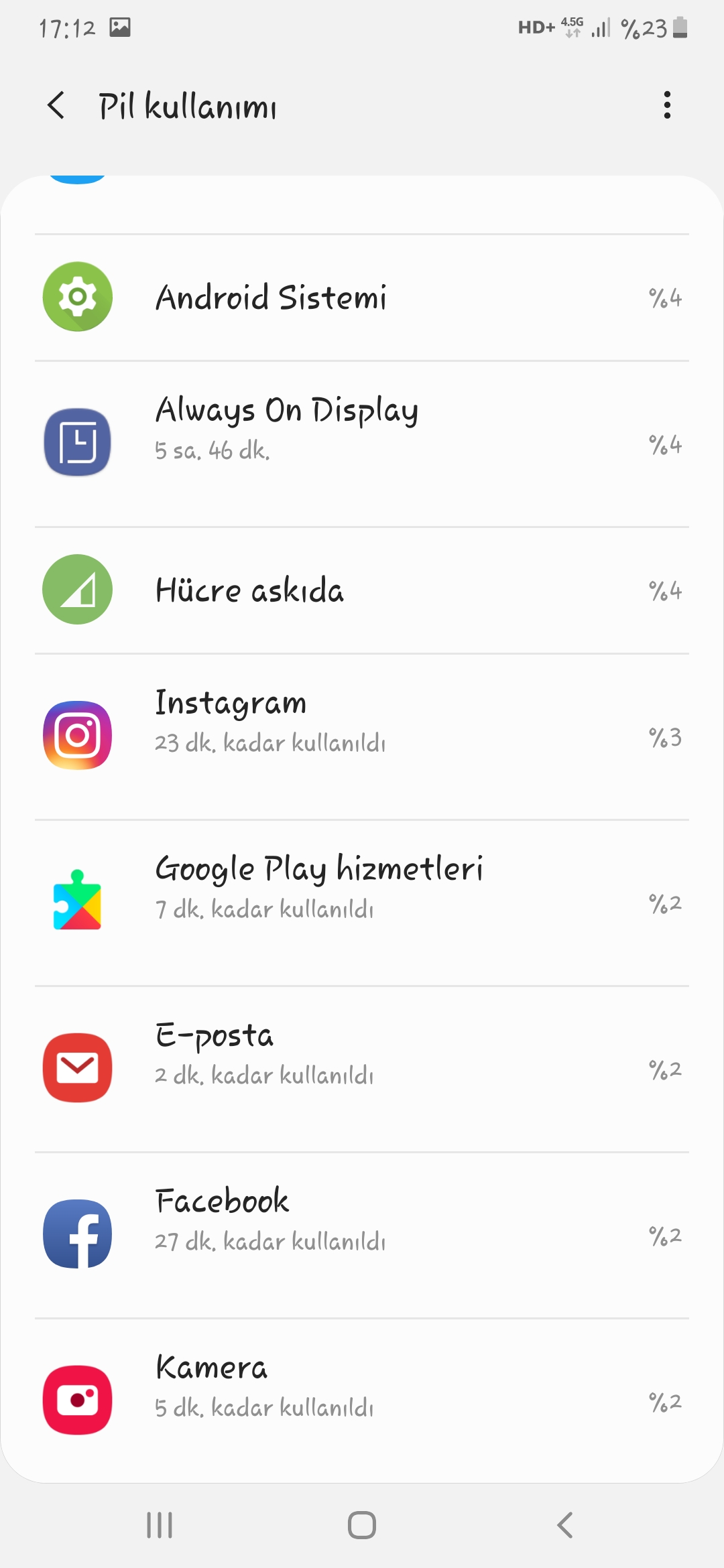Screen dimensions: 724x1568
Task: Open Google Play hizmetleri entry
Action: pyautogui.click(x=362, y=903)
